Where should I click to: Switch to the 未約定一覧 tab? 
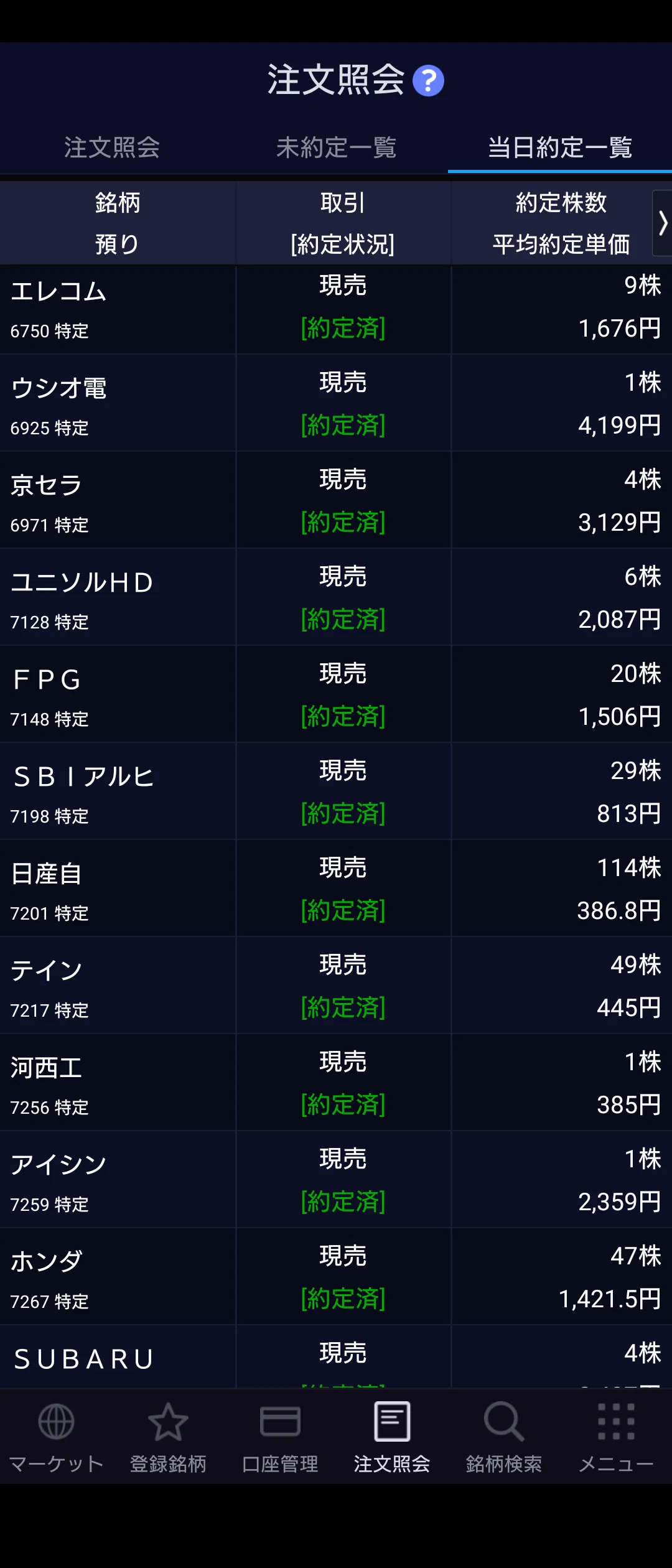coord(336,147)
